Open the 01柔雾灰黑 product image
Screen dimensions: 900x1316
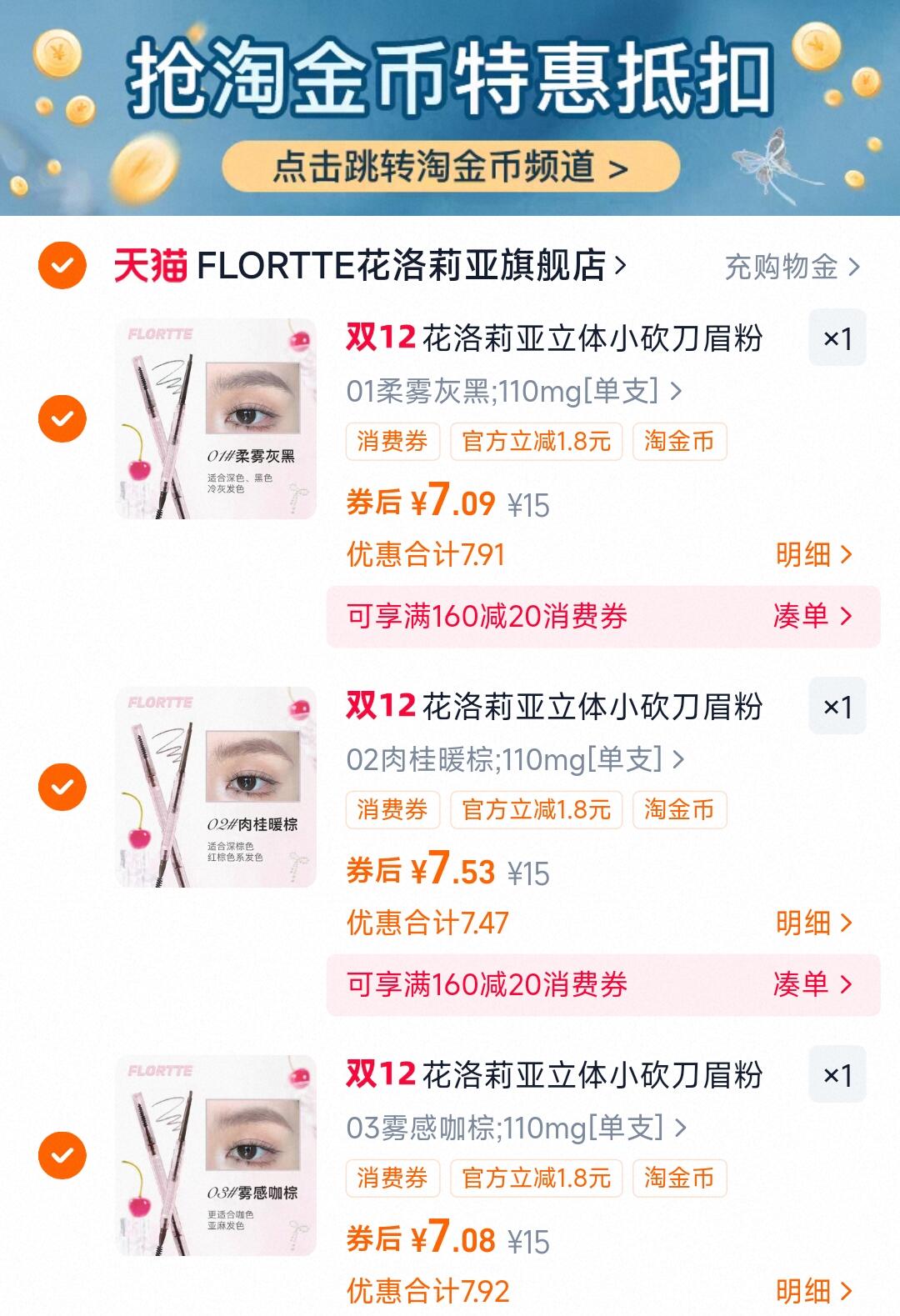(217, 418)
